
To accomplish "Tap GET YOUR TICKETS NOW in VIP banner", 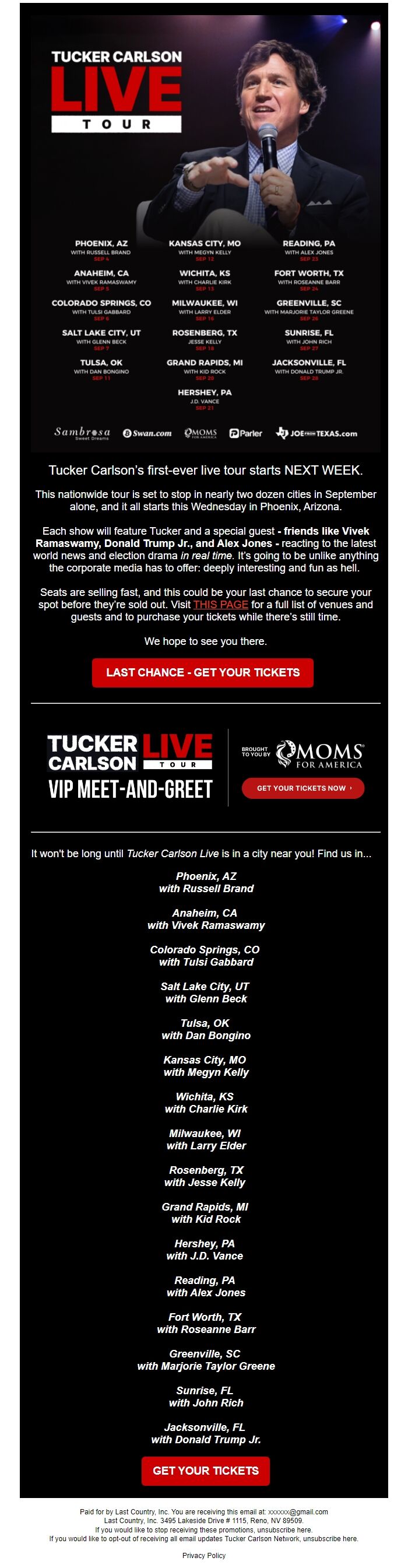I will pos(303,788).
